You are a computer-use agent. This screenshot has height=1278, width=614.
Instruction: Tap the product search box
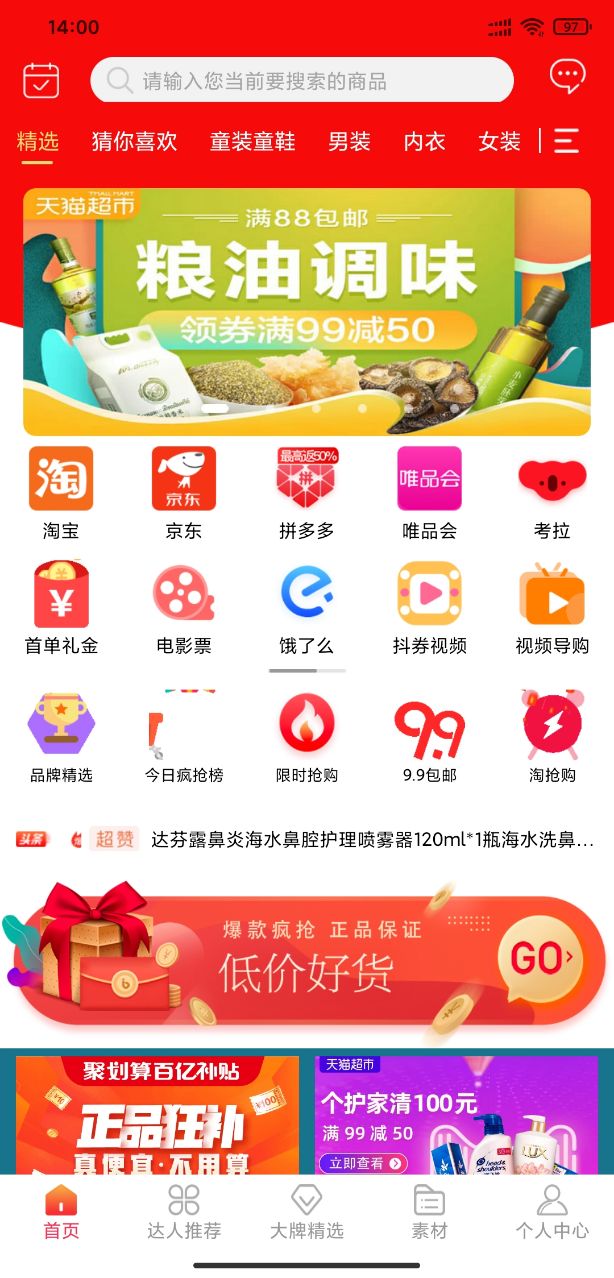(301, 81)
